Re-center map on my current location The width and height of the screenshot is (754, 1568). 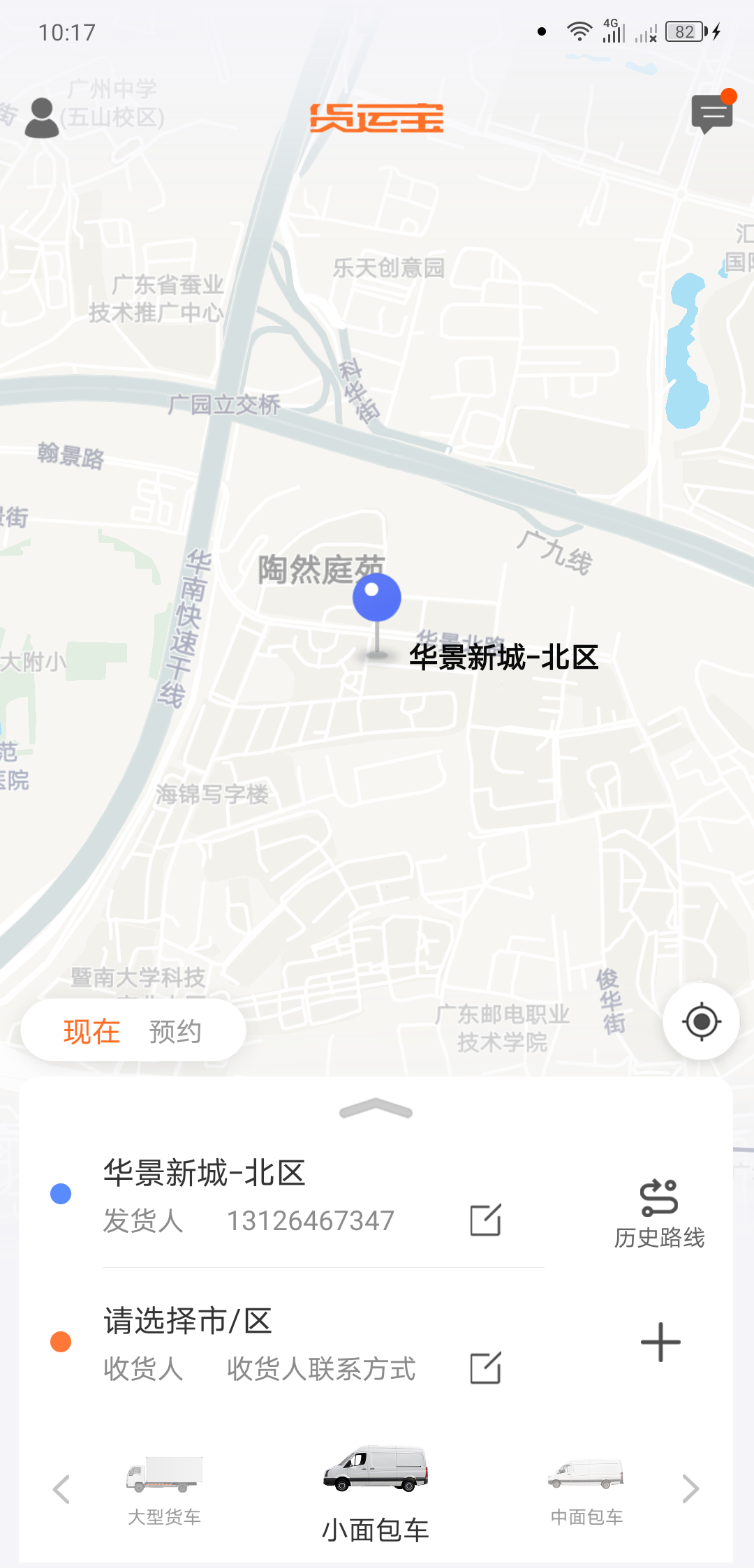pyautogui.click(x=702, y=1021)
